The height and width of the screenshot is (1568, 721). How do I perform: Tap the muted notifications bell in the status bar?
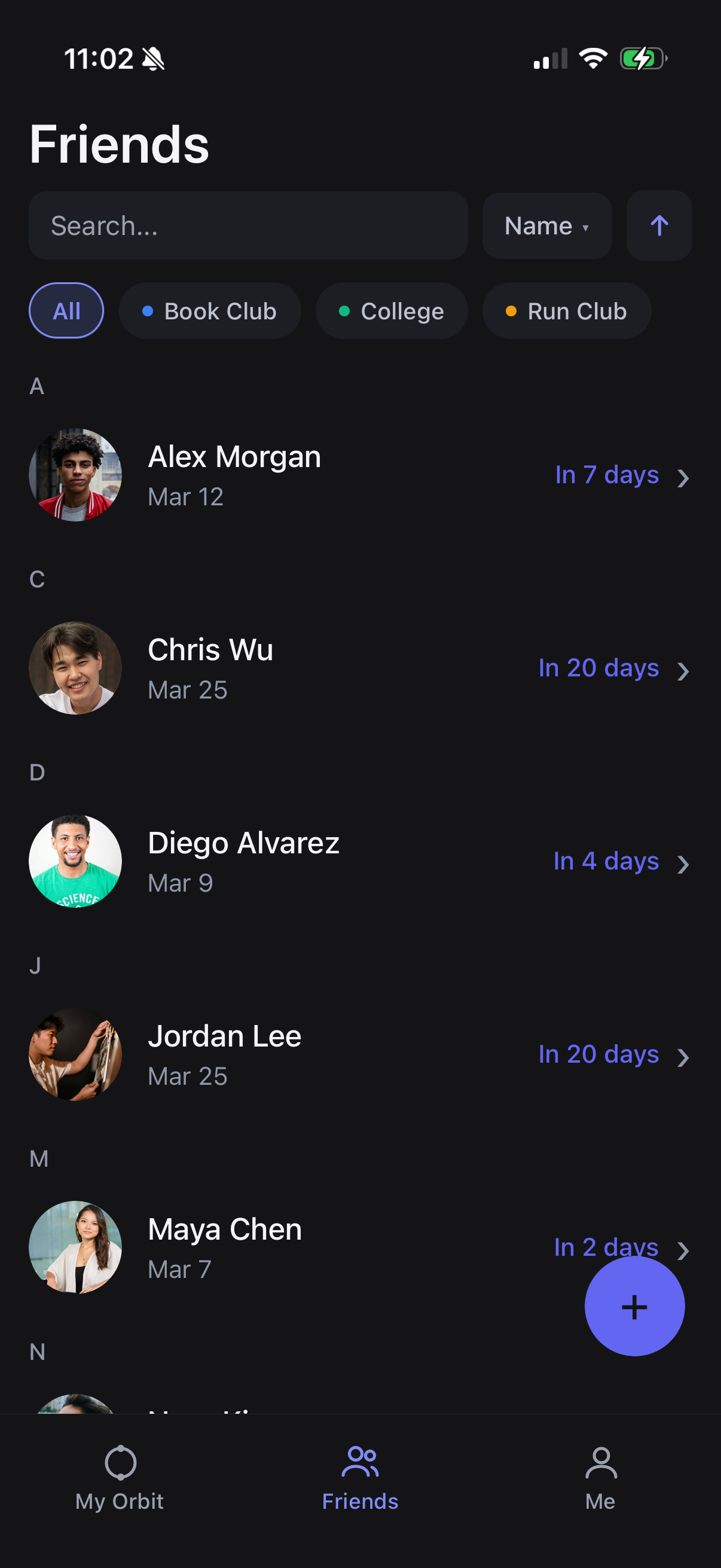pyautogui.click(x=152, y=59)
